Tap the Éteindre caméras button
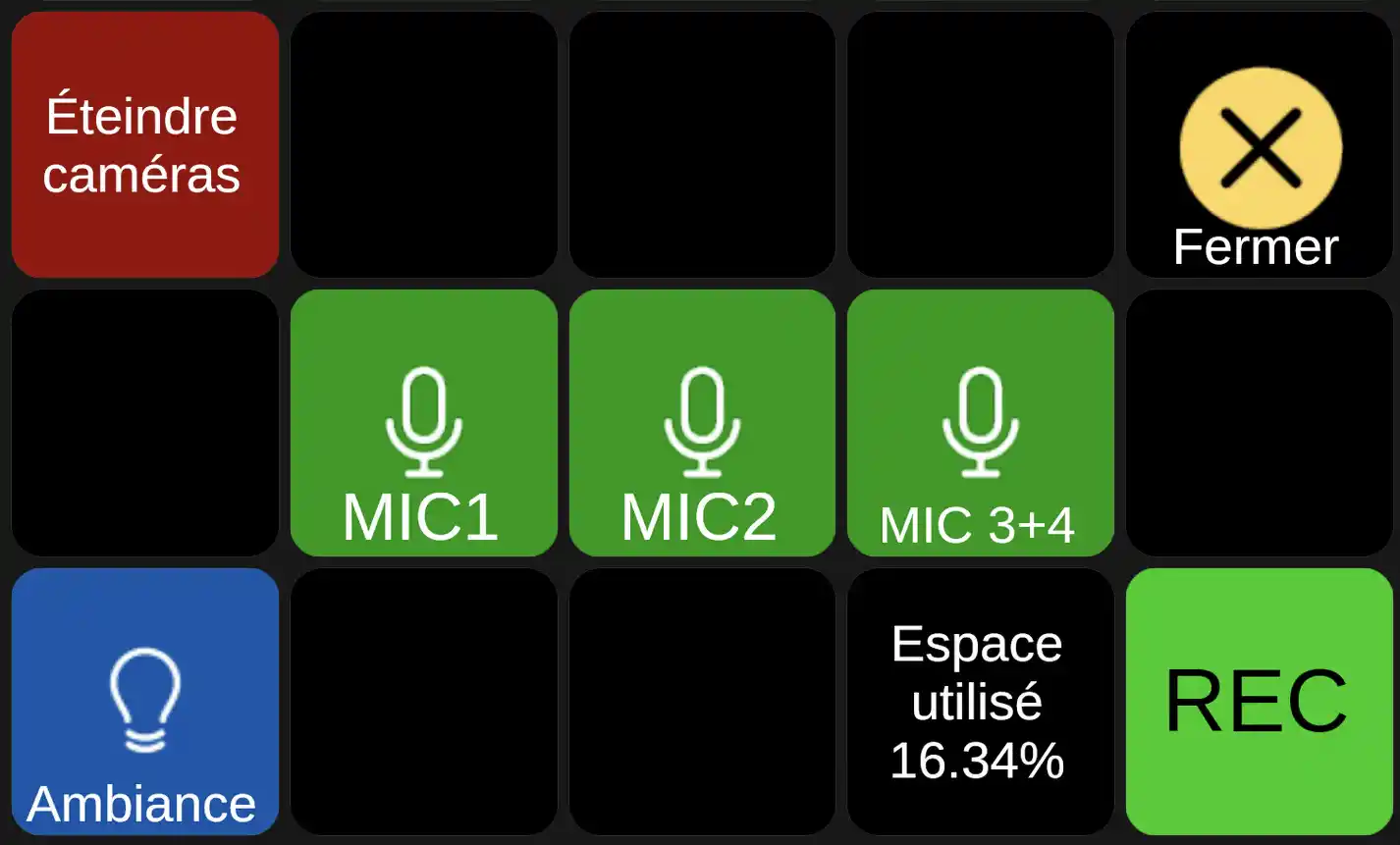 click(x=144, y=144)
